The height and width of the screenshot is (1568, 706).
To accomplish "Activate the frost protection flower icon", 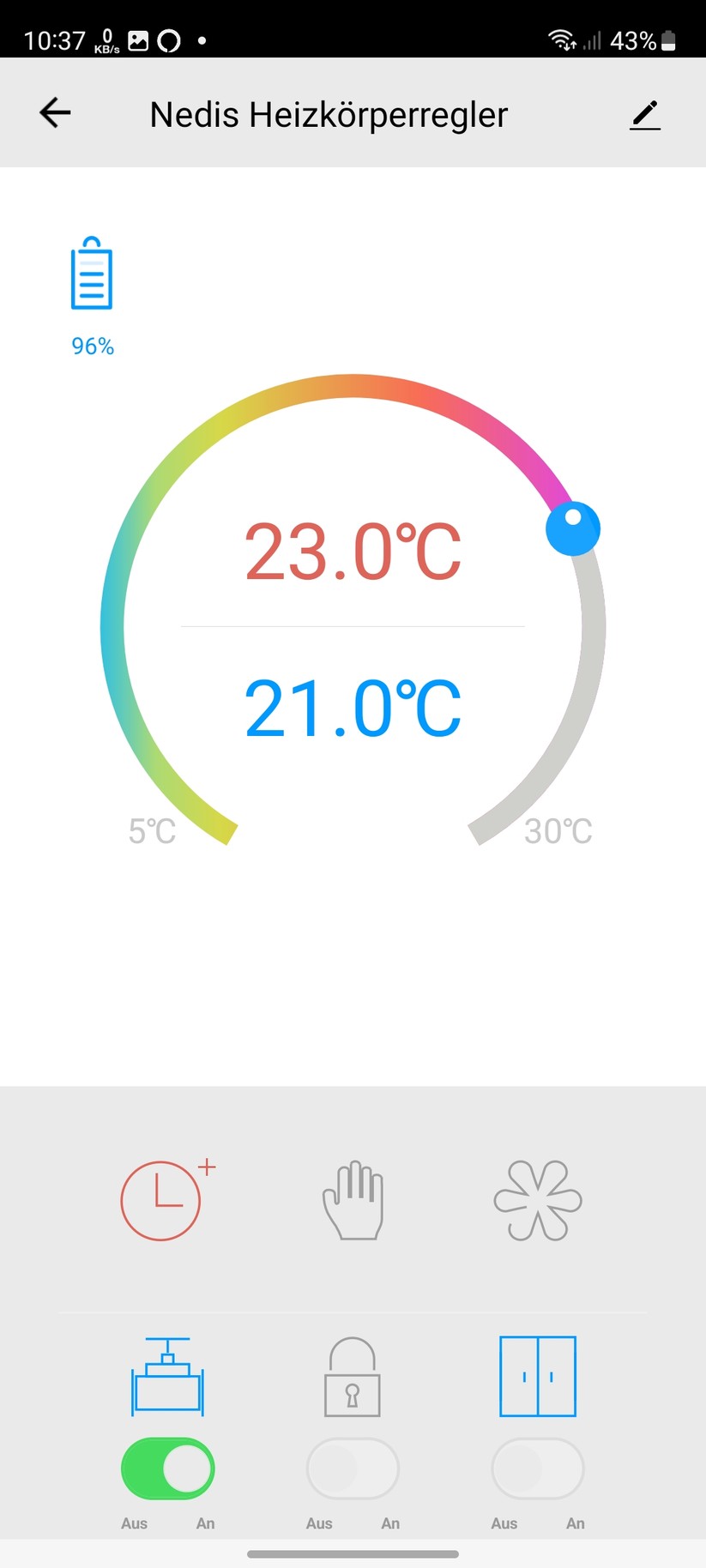I will point(538,1200).
